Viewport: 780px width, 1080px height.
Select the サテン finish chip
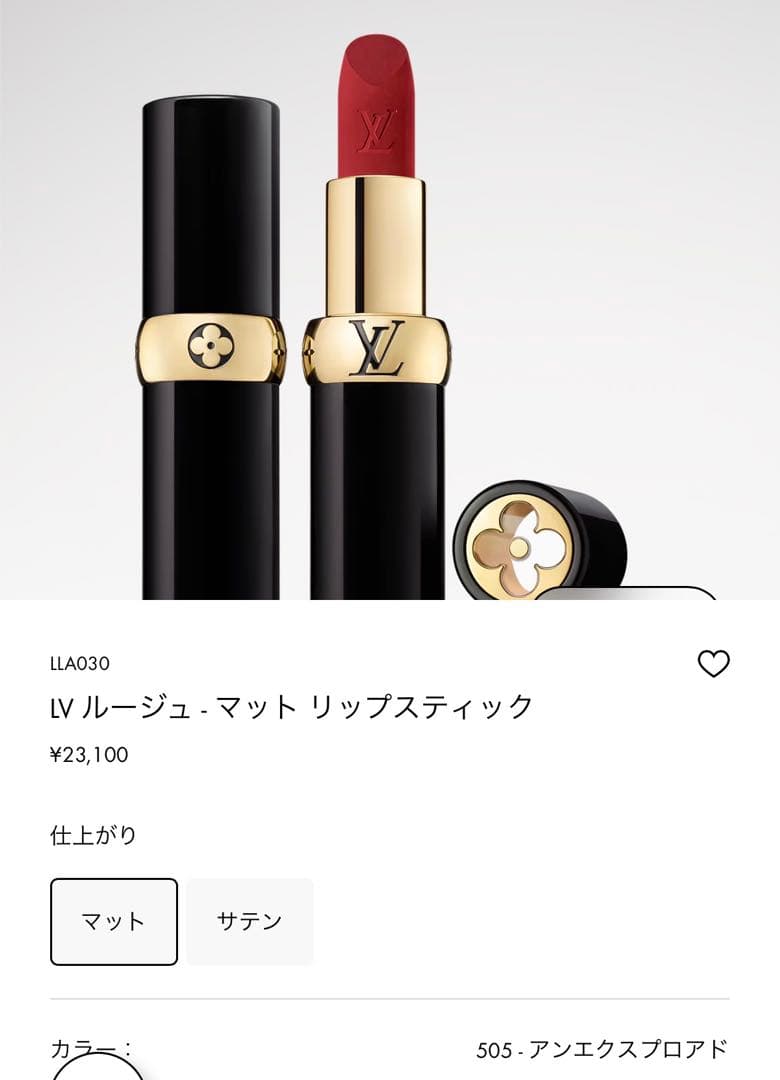pyautogui.click(x=250, y=919)
